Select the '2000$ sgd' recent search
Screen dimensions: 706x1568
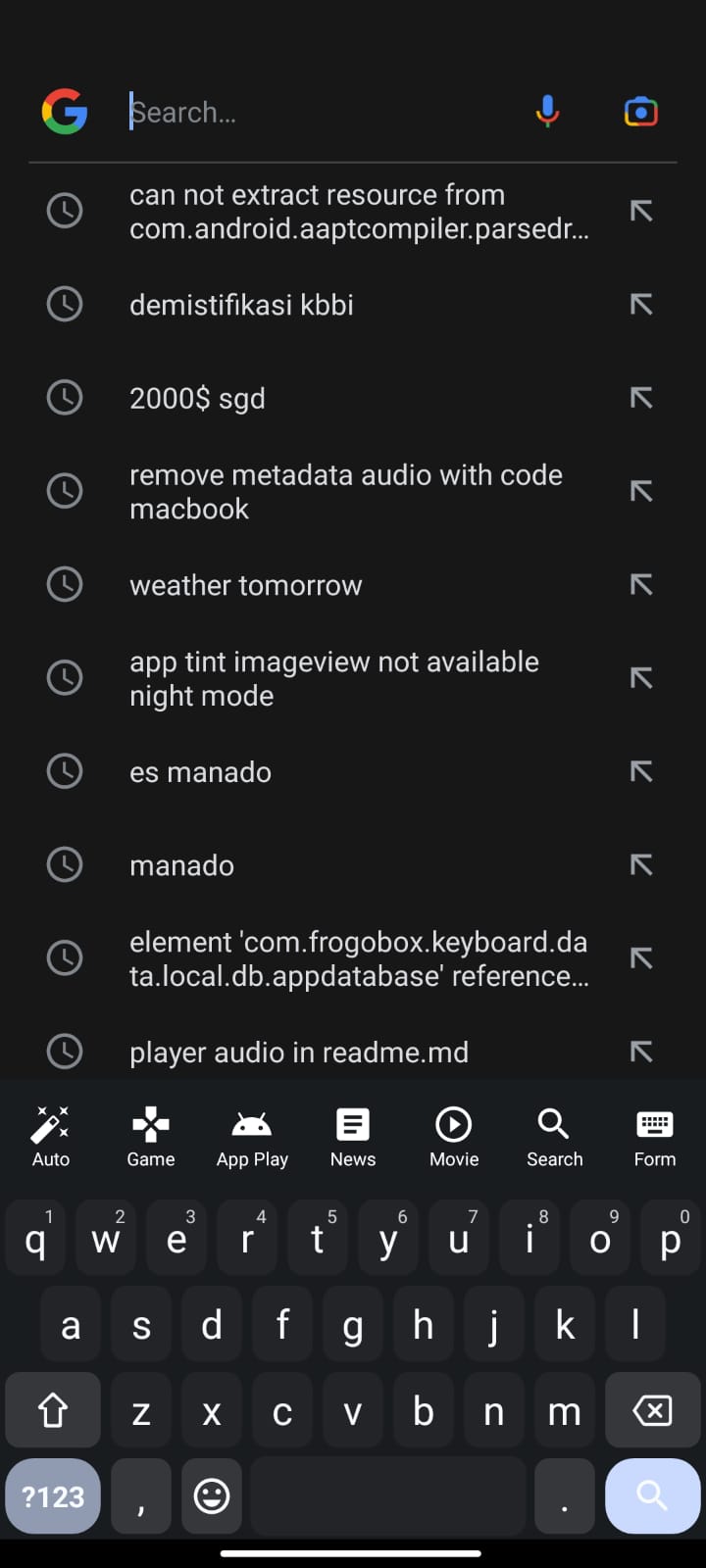tap(197, 398)
